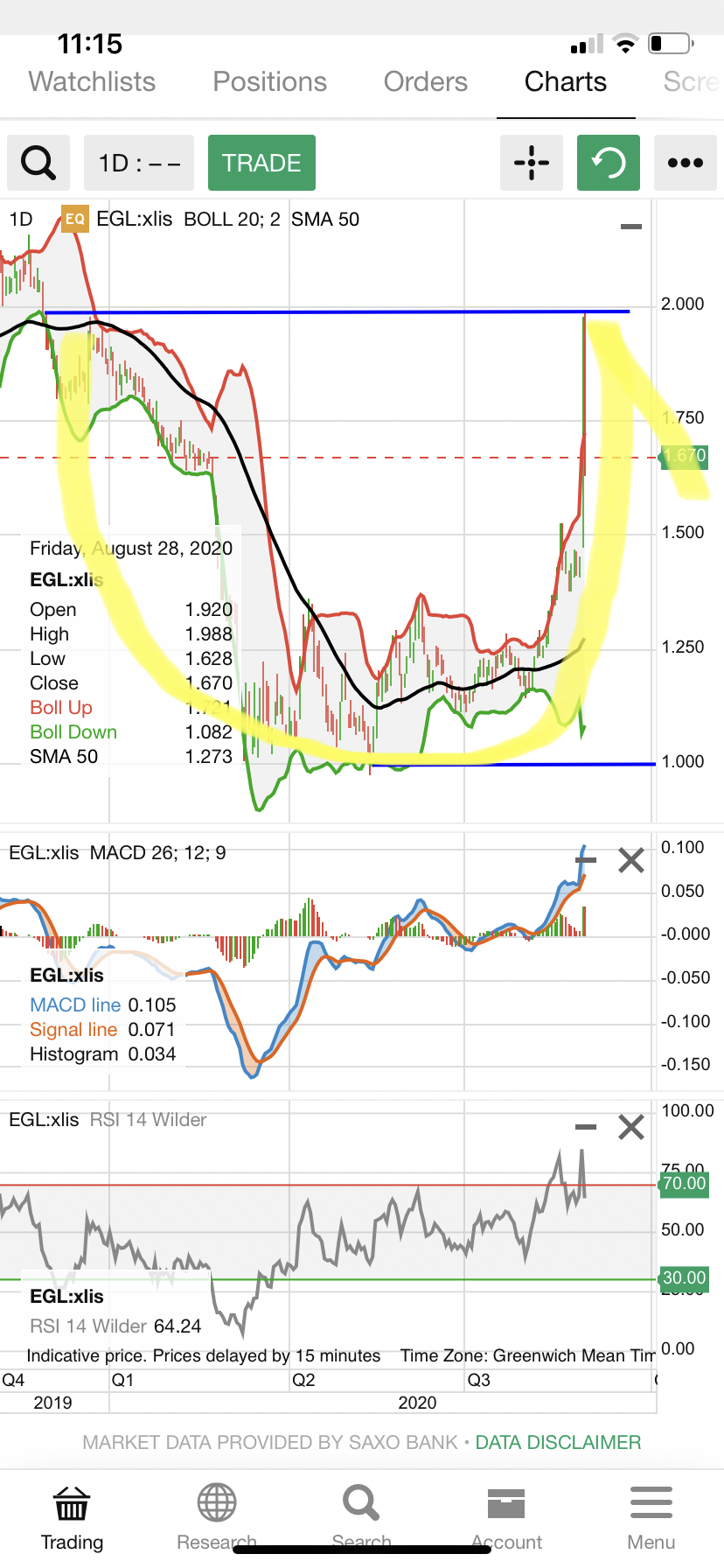
Task: Open the three-dot chart options menu
Action: point(685,163)
